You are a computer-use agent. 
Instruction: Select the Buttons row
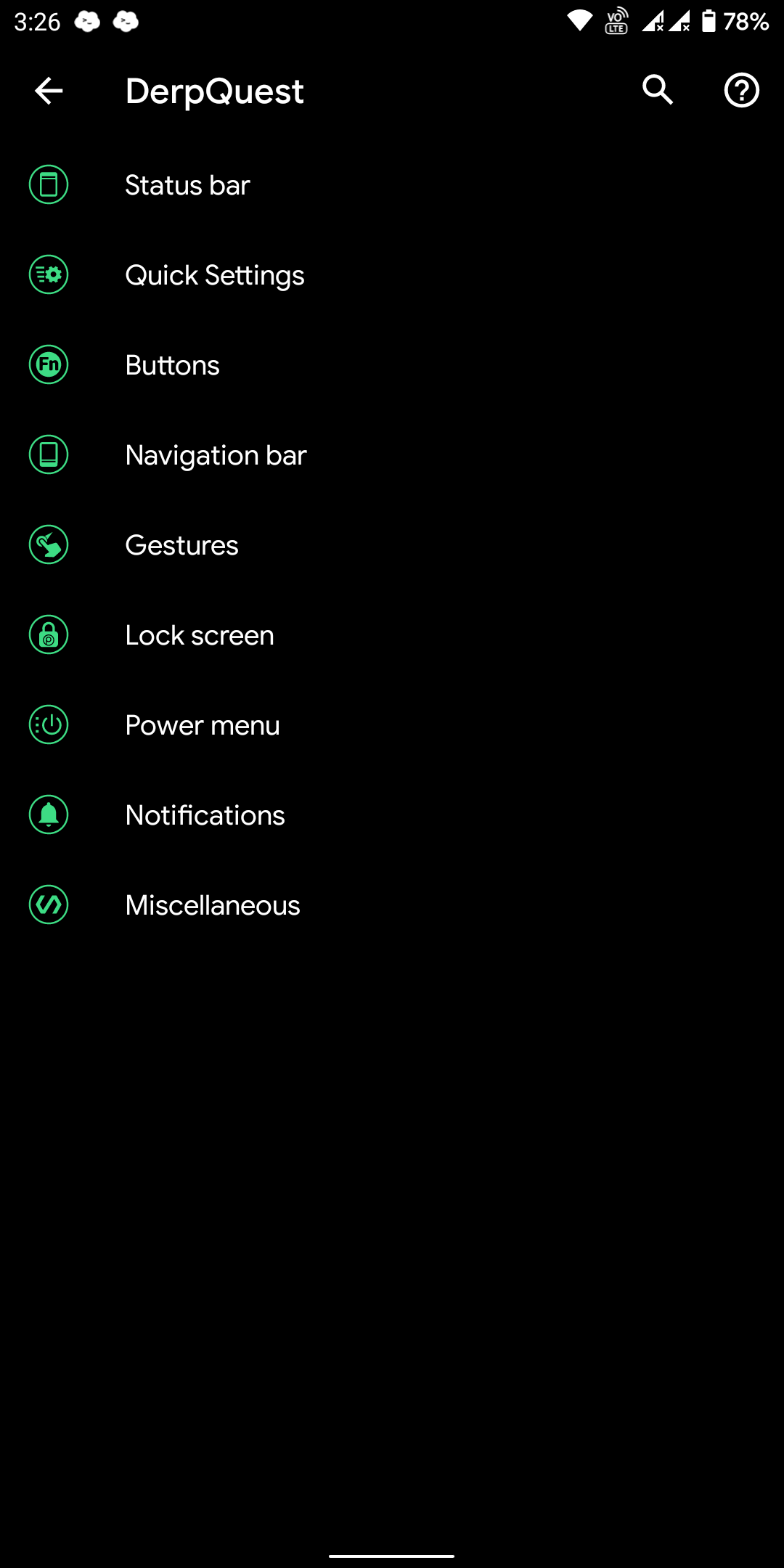click(x=392, y=364)
